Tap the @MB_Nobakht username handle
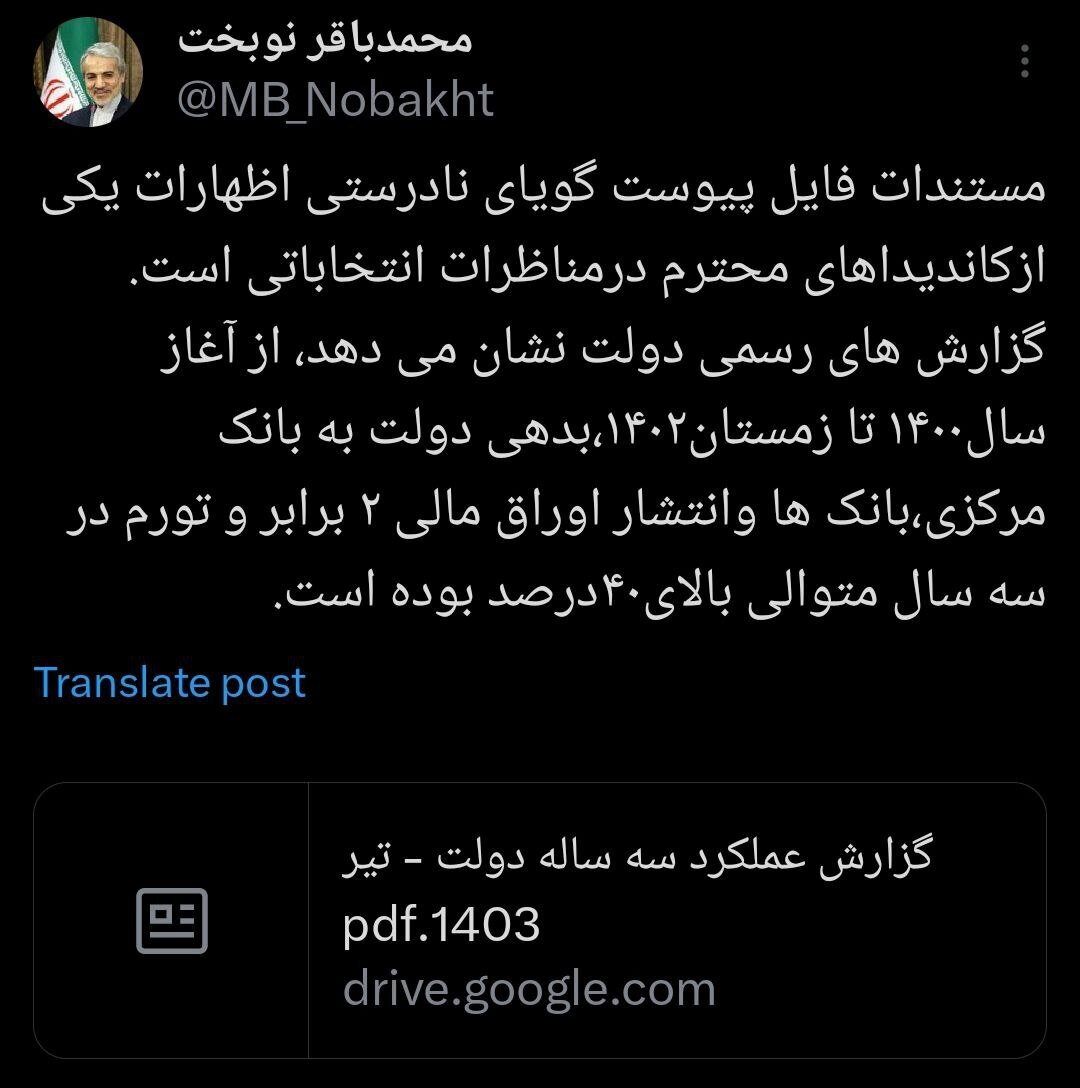The height and width of the screenshot is (1088, 1080). (335, 99)
